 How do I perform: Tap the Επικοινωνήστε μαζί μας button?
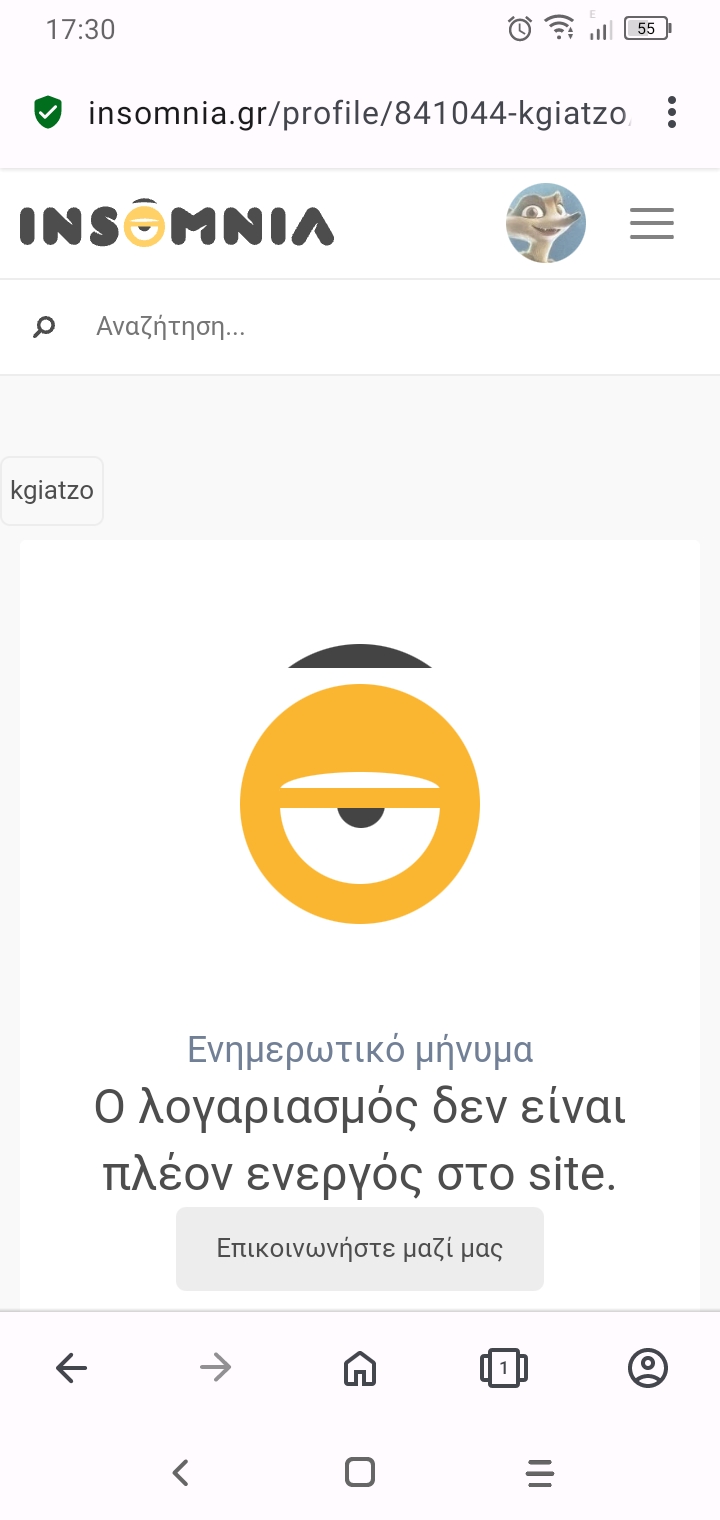pyautogui.click(x=360, y=1248)
